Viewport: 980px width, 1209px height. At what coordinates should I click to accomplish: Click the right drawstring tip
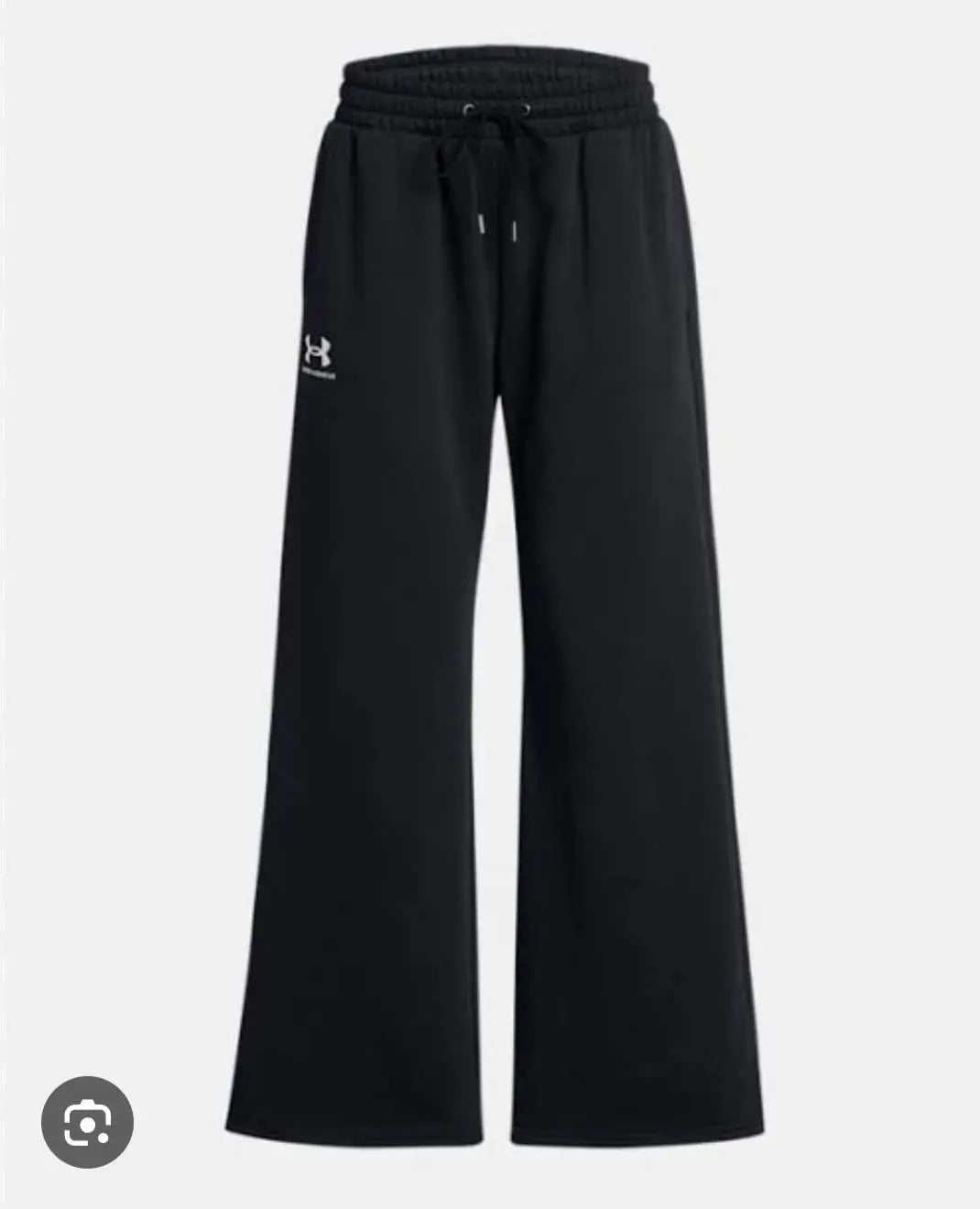click(515, 231)
